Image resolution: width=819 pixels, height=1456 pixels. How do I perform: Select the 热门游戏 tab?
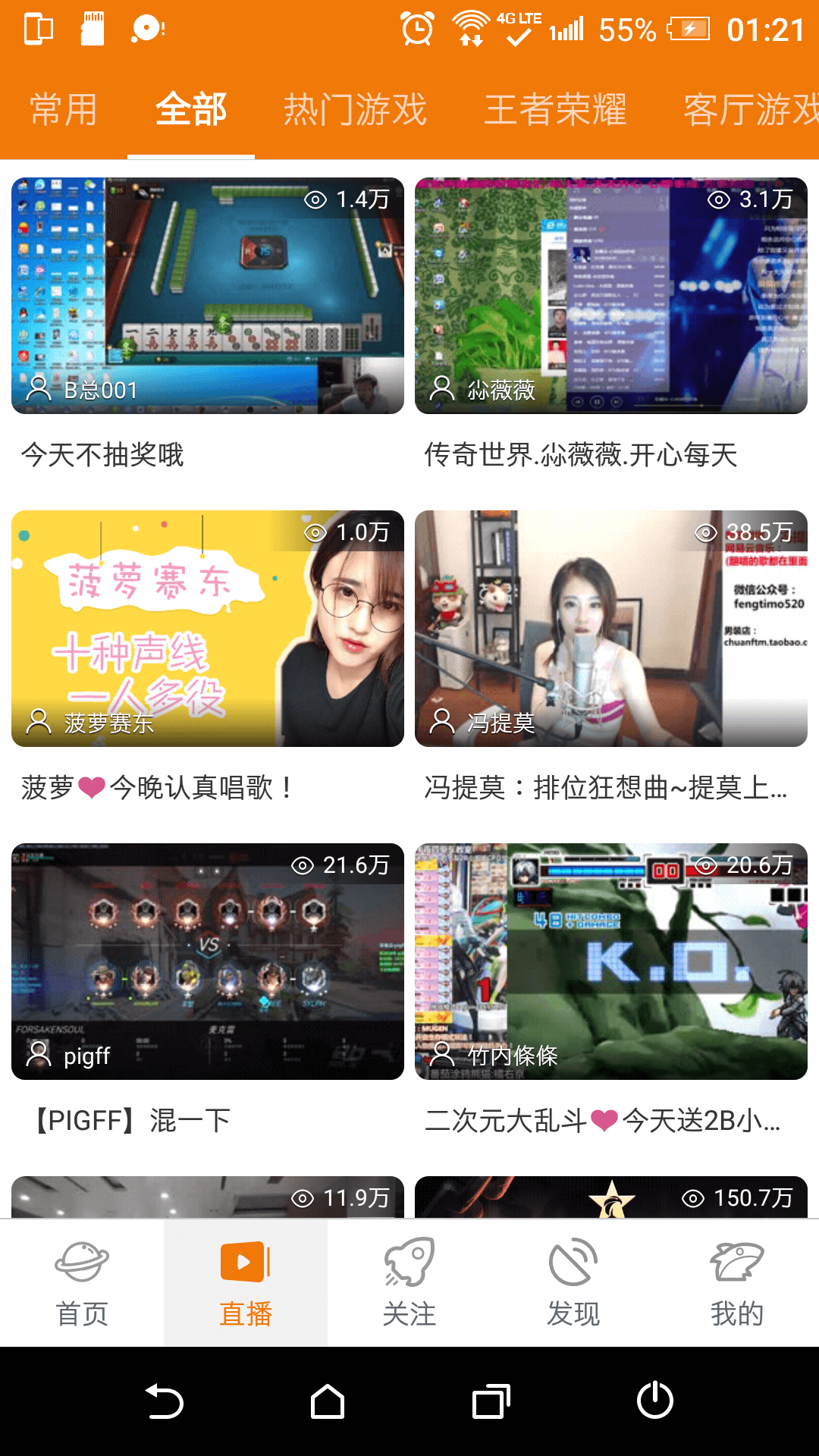coord(355,110)
